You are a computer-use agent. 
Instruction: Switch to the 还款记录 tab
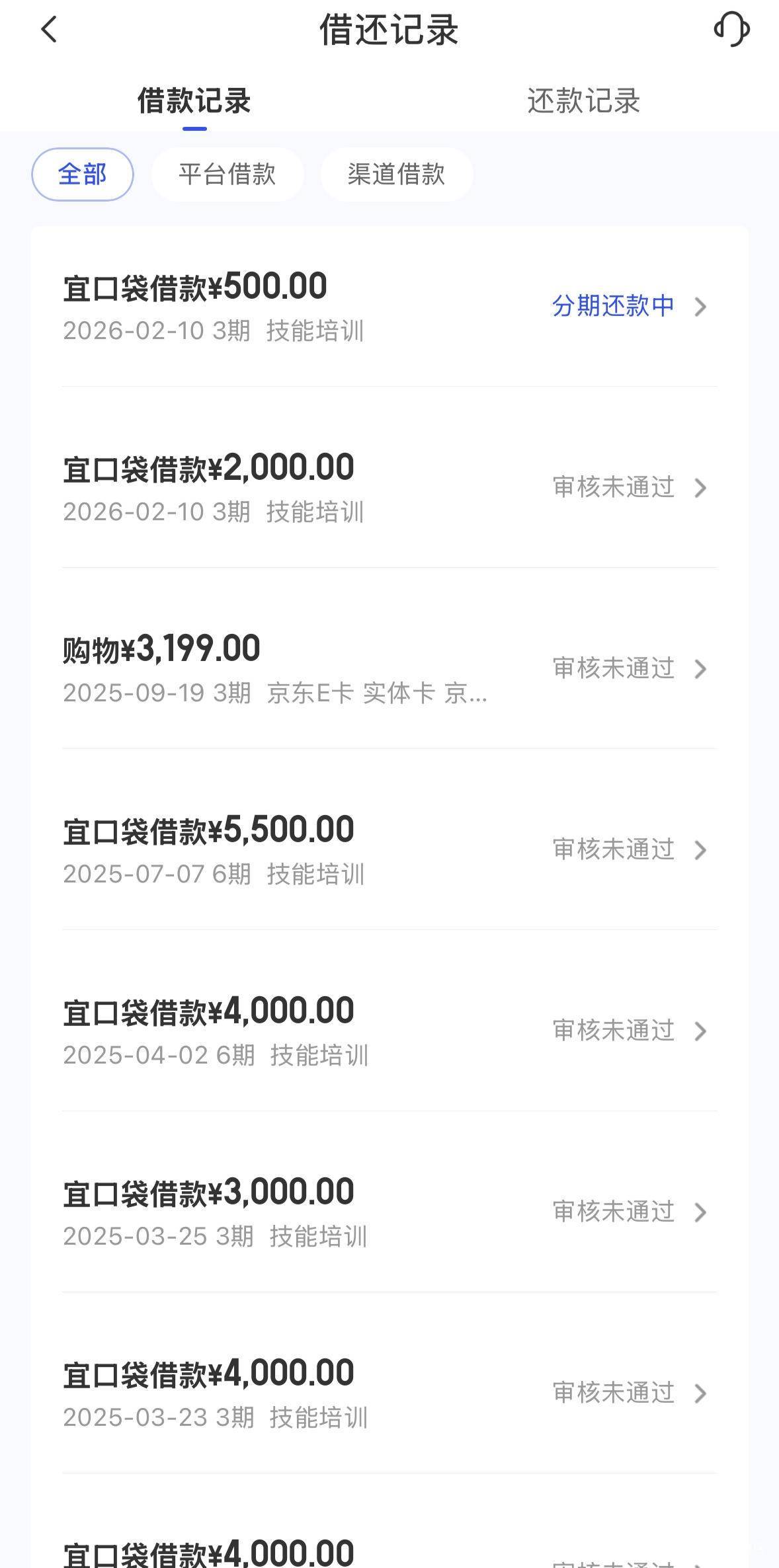pyautogui.click(x=583, y=101)
